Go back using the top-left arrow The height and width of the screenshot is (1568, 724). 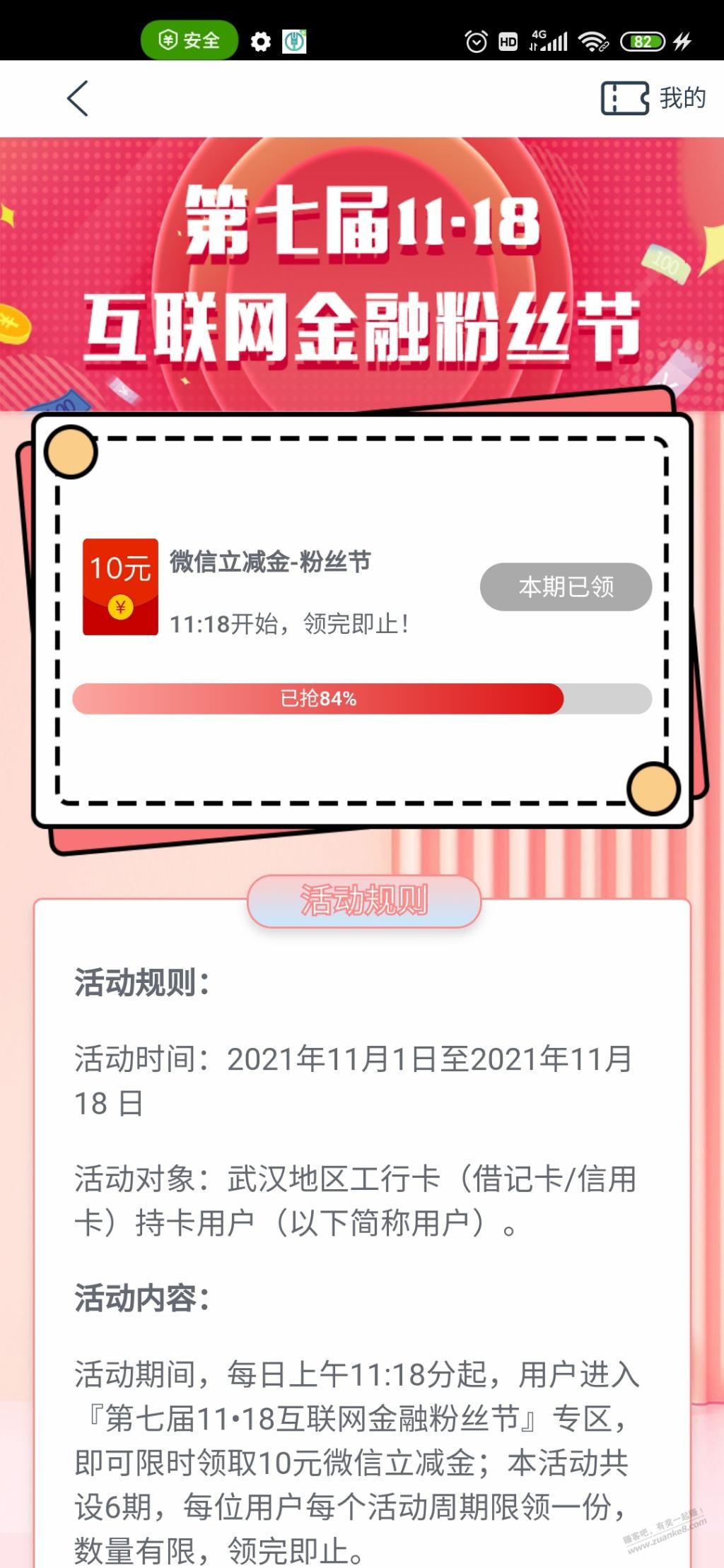point(78,98)
